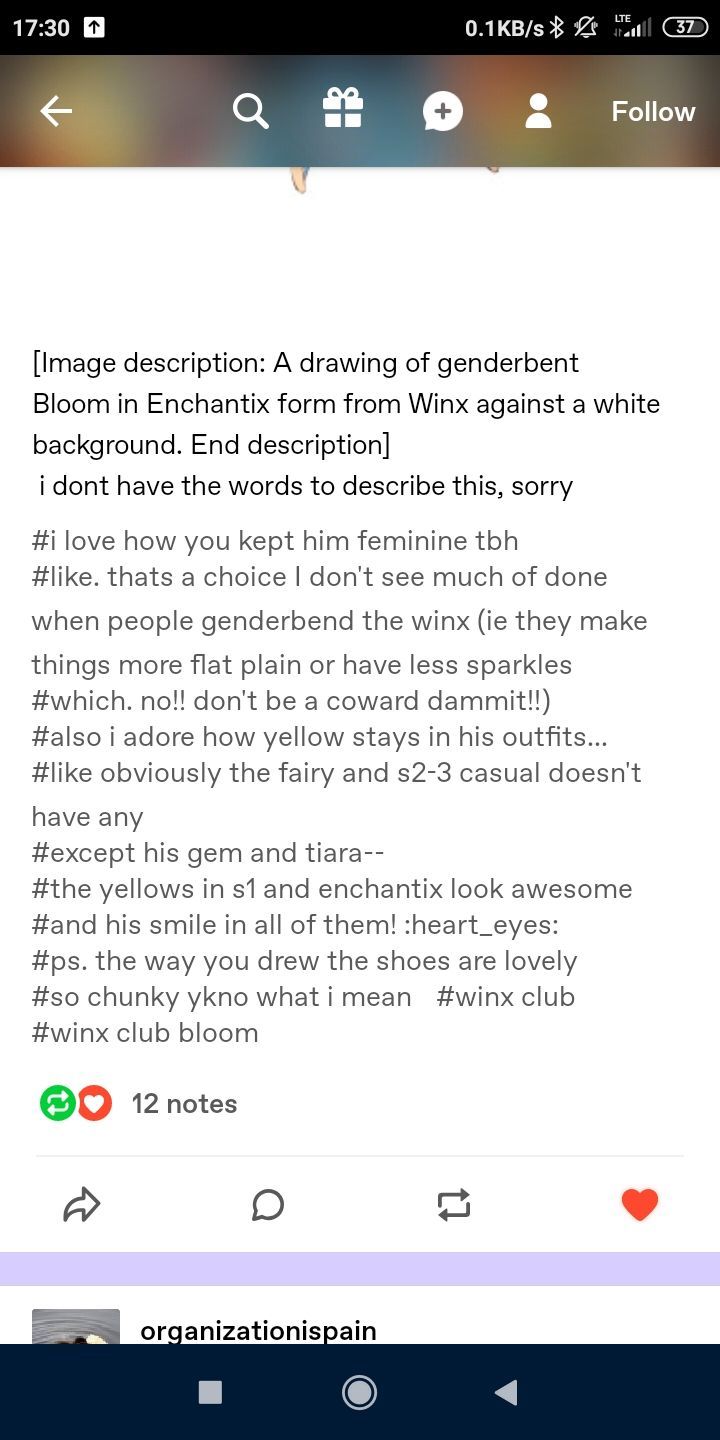
Task: Share this post with the arrow icon
Action: tap(82, 1205)
